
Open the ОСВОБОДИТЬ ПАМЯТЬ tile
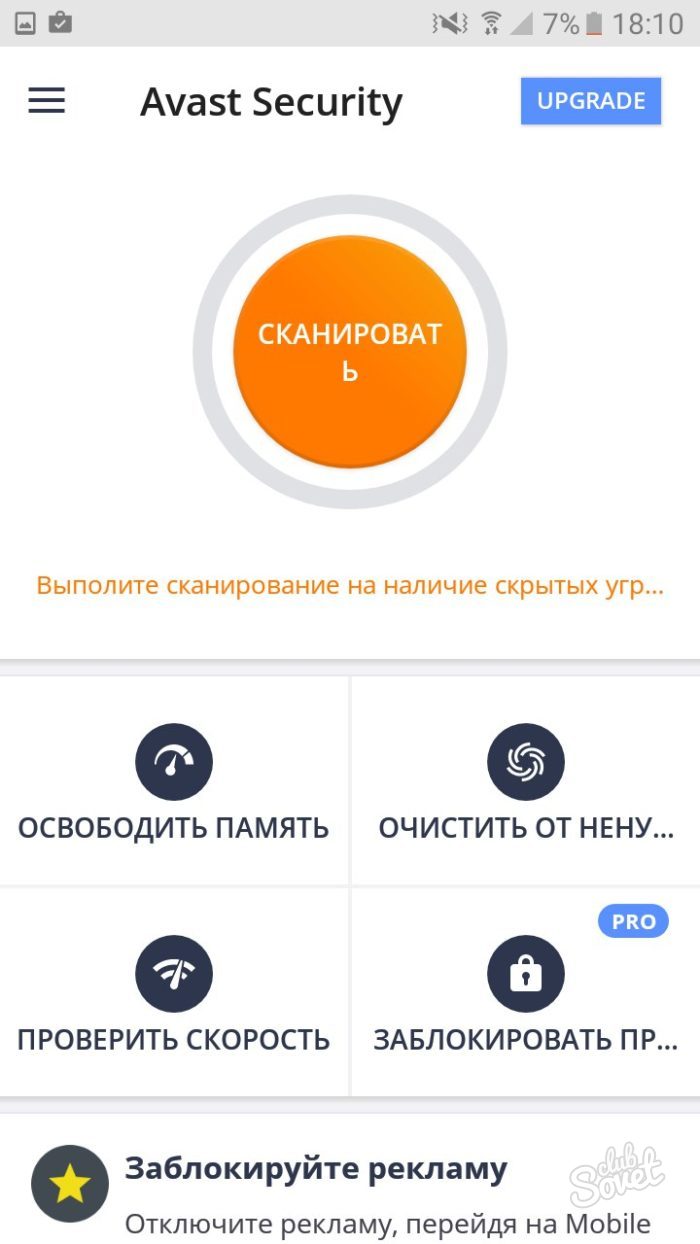[174, 782]
